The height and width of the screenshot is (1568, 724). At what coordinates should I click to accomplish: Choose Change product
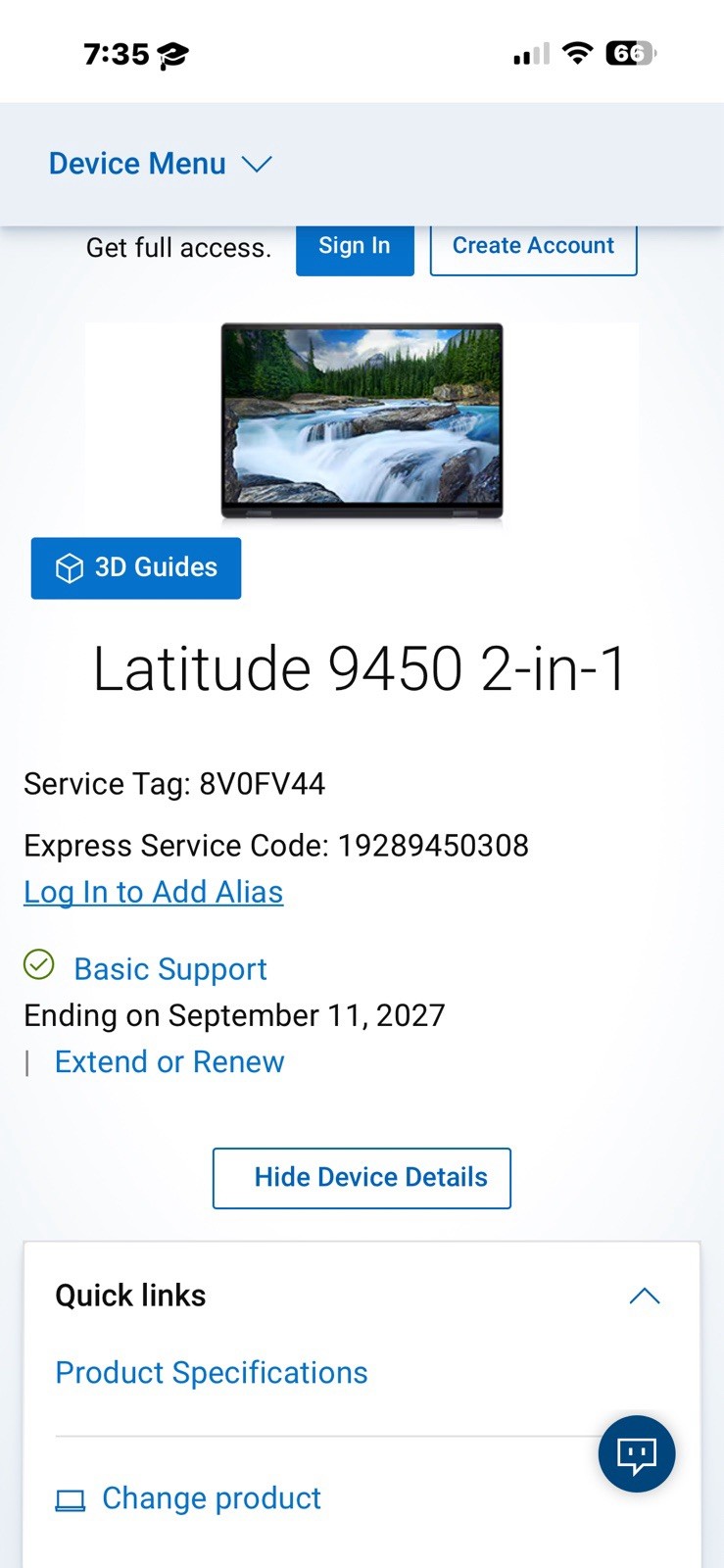click(x=188, y=1498)
